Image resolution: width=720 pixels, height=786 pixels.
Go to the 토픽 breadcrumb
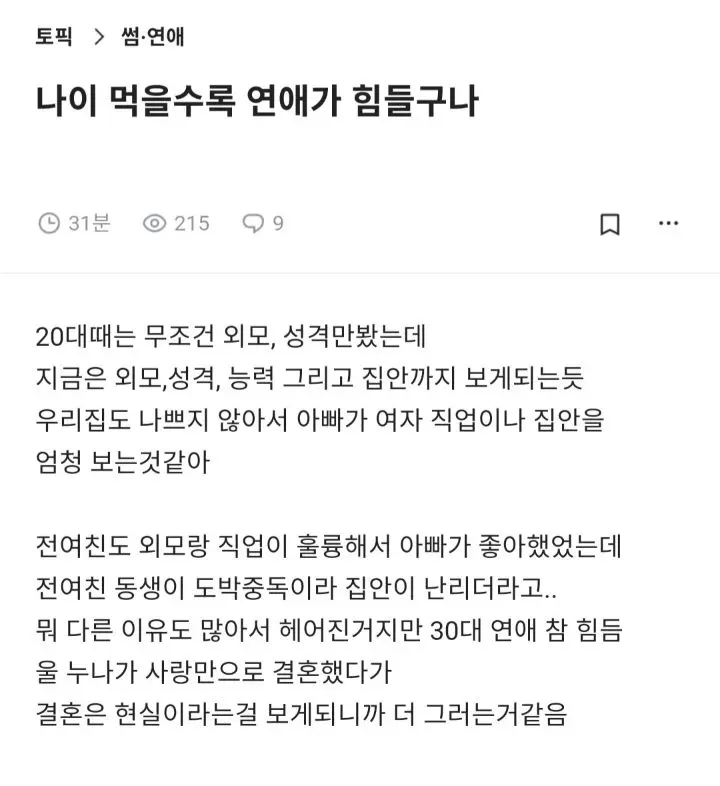point(55,37)
